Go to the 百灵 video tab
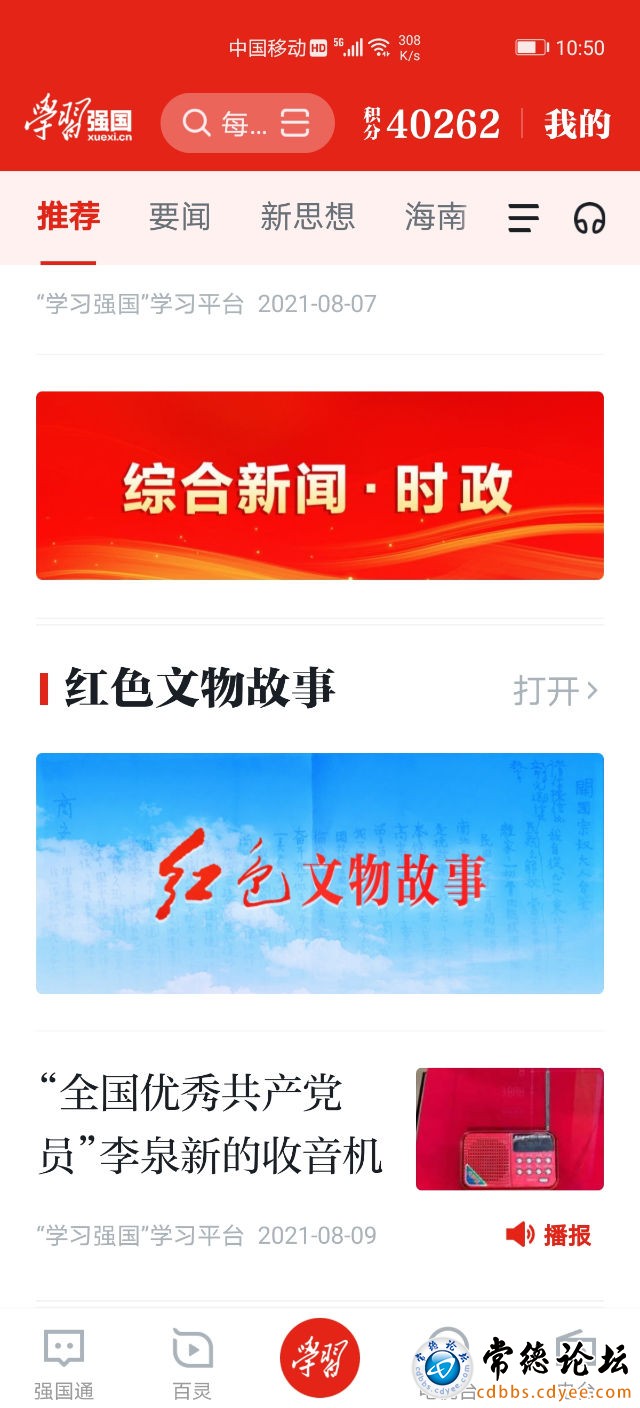Screen dimensions: 640x1408 [x=192, y=1363]
